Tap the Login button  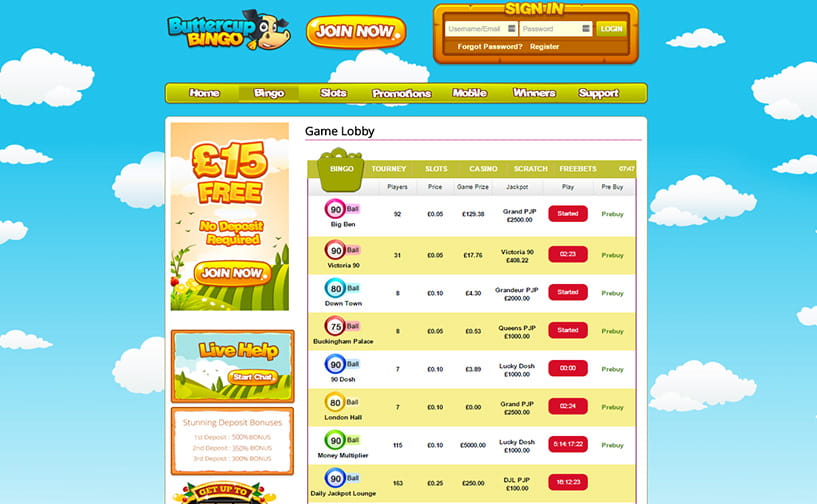click(x=611, y=29)
